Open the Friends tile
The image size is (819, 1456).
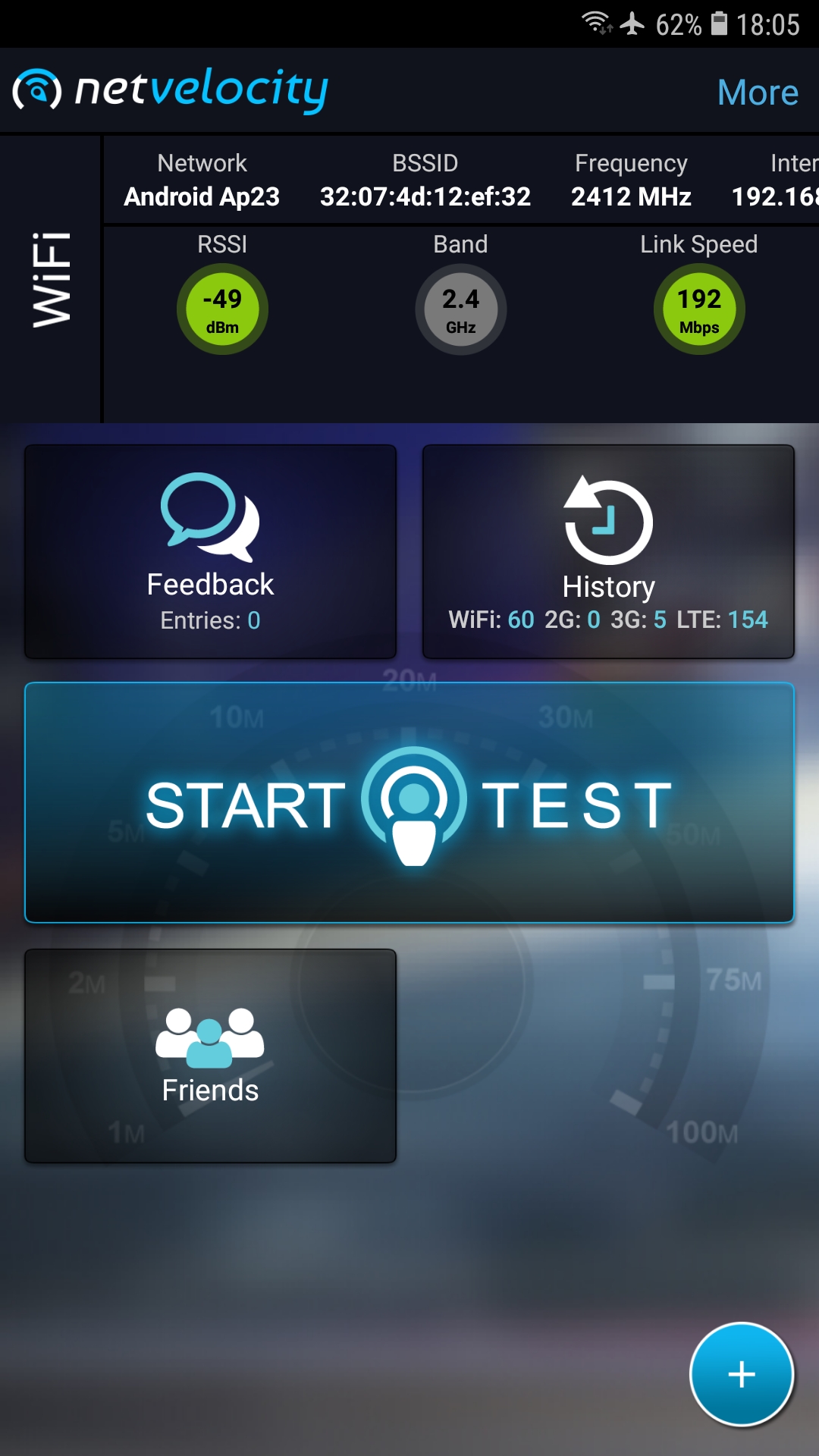pos(210,1056)
